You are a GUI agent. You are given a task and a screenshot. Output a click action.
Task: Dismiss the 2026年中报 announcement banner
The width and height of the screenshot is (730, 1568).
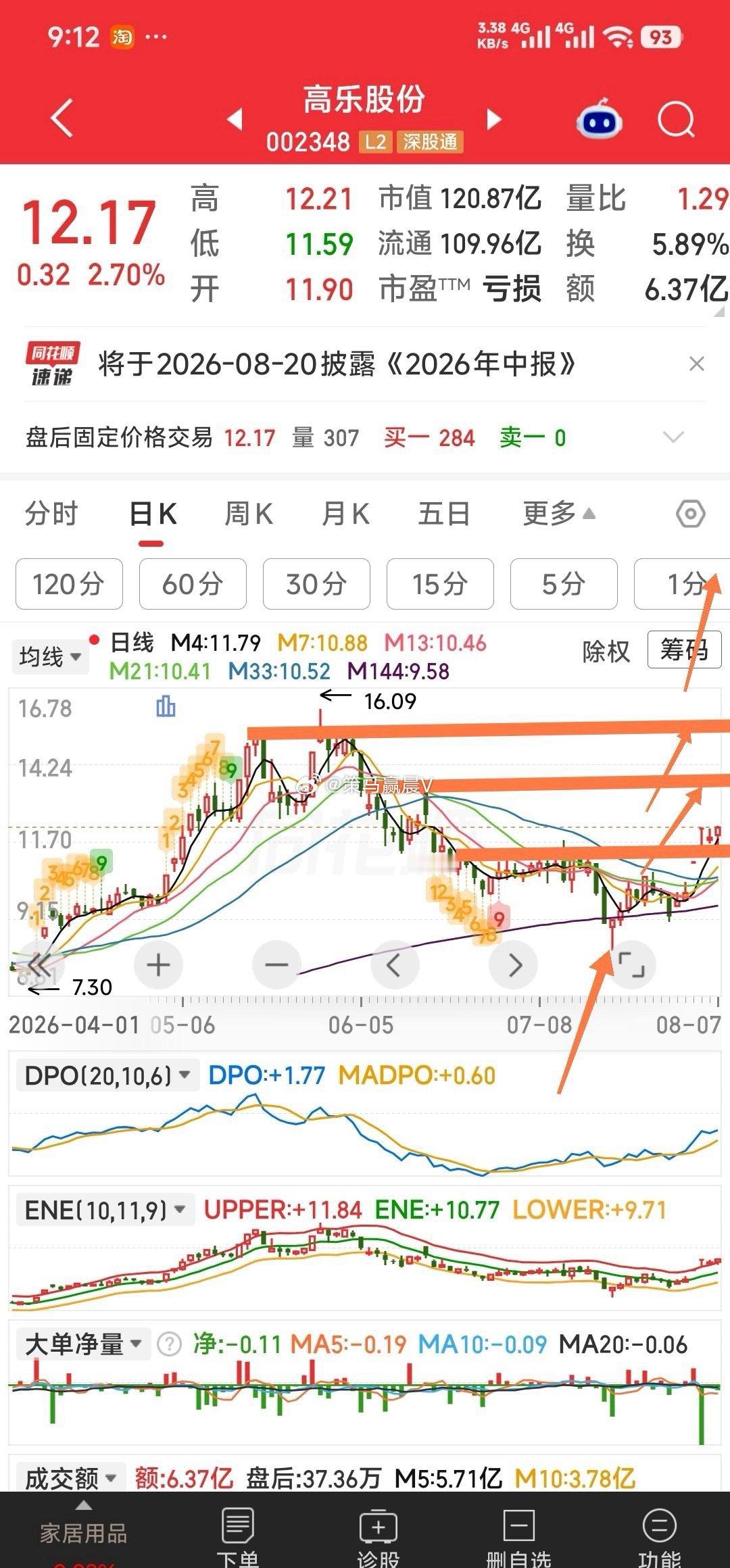pyautogui.click(x=696, y=364)
